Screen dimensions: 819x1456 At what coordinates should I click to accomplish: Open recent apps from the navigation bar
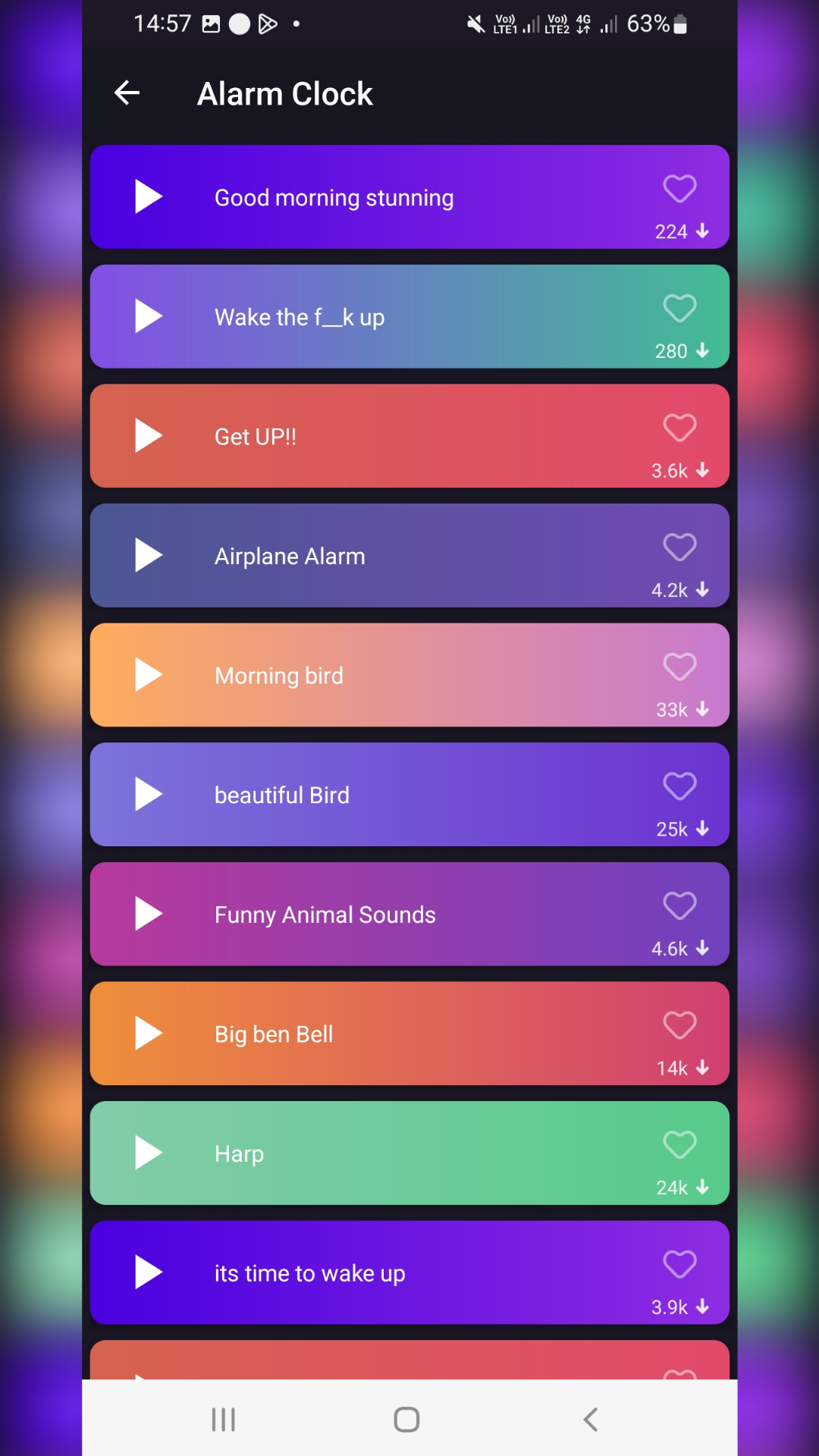pos(222,1420)
